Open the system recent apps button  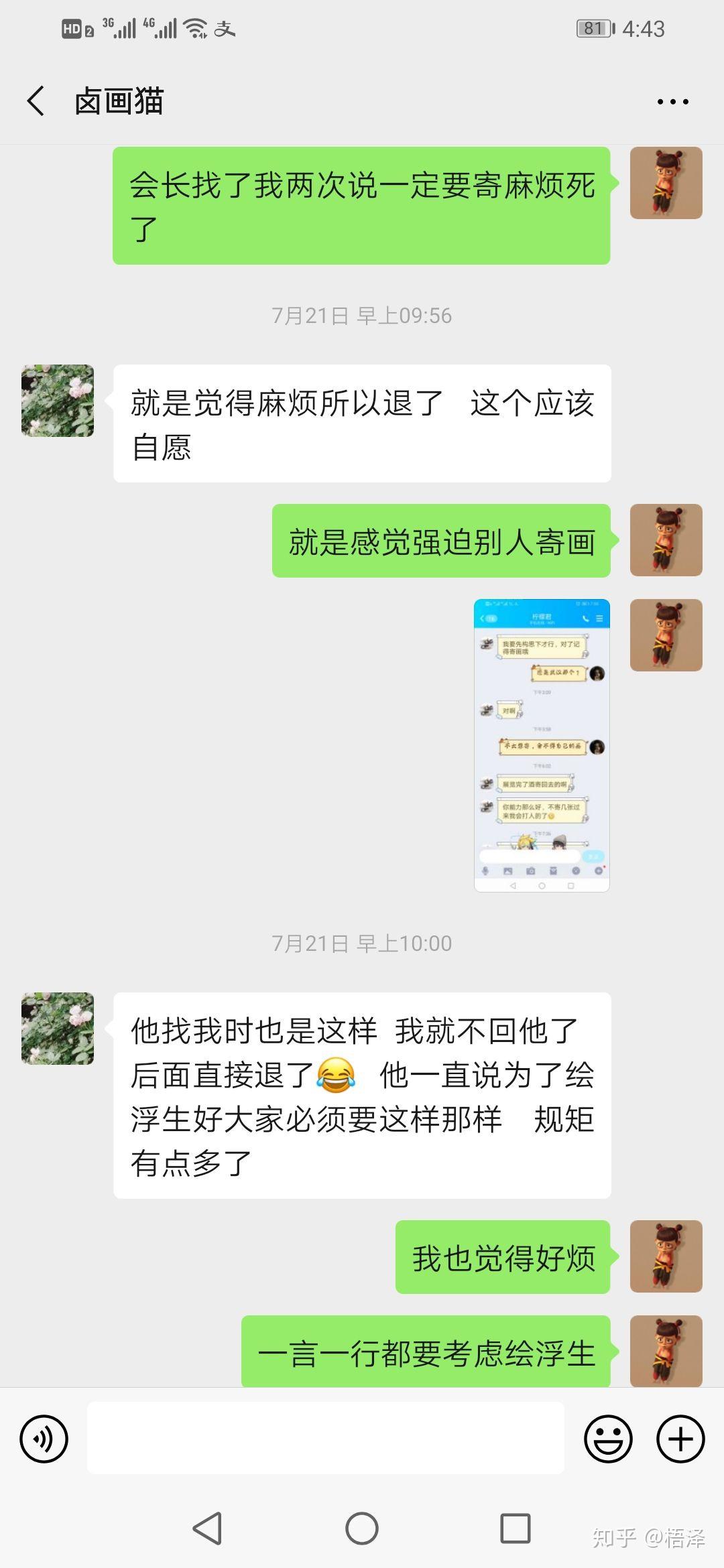[x=516, y=1528]
